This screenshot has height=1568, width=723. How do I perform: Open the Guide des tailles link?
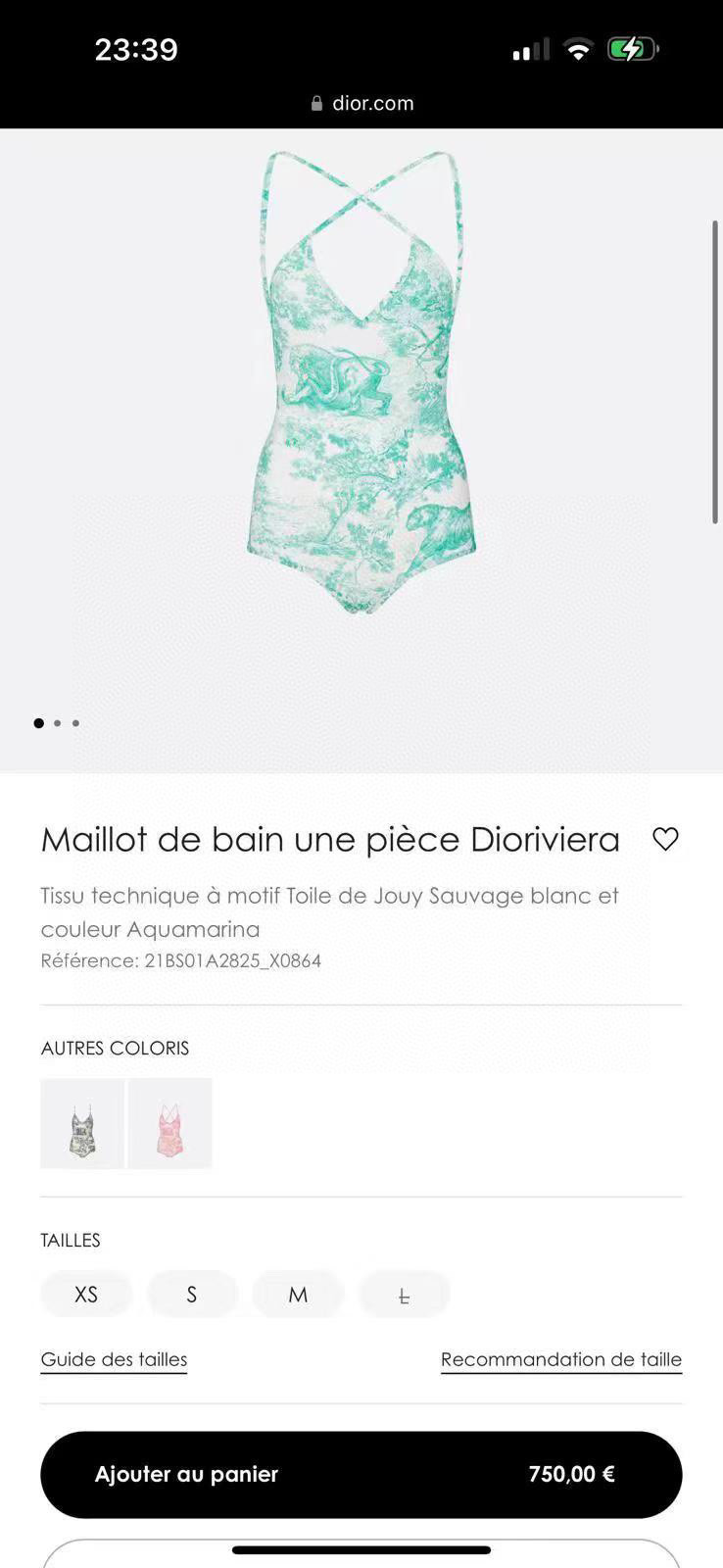pos(113,1359)
